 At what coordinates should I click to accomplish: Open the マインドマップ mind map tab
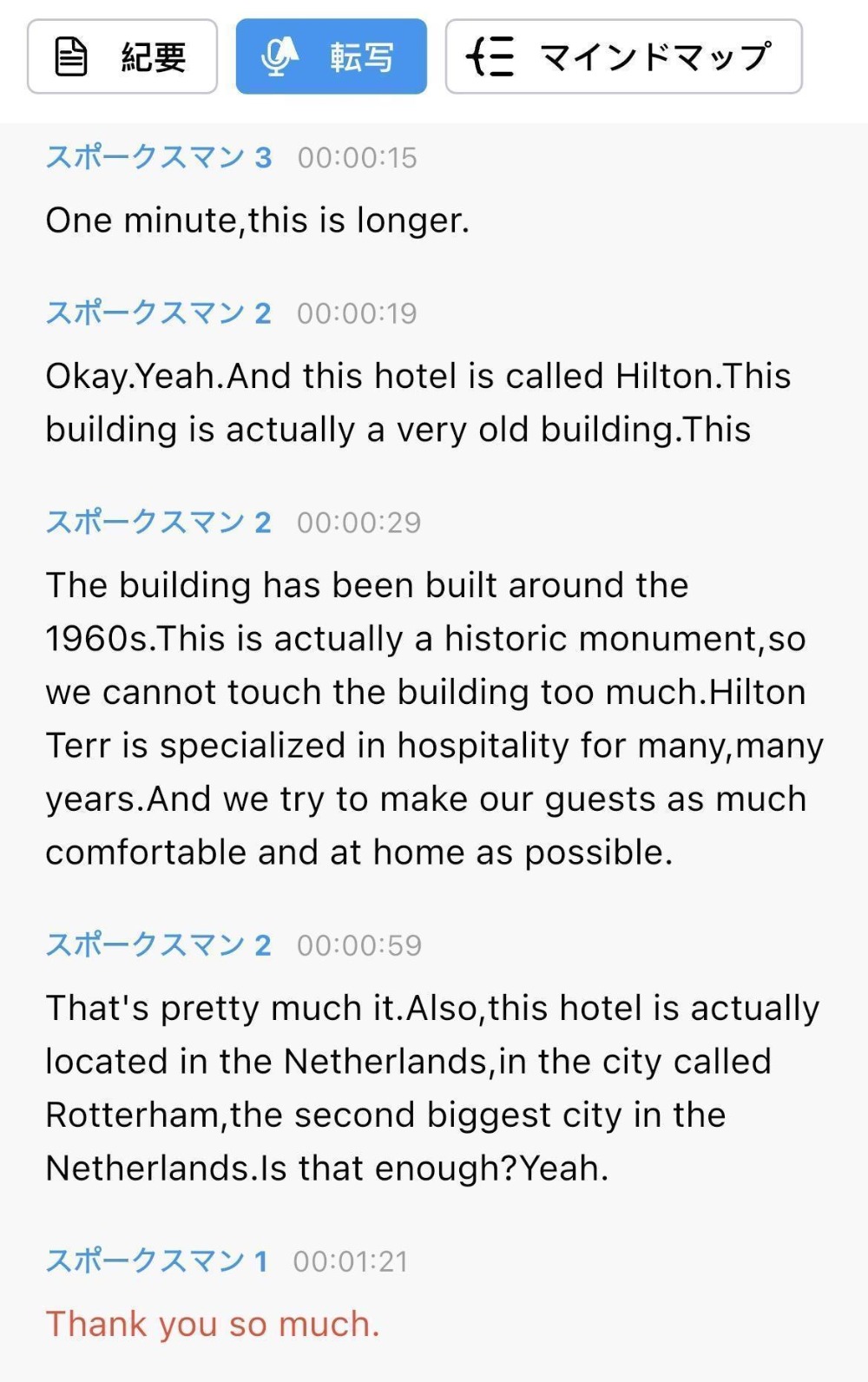point(623,57)
